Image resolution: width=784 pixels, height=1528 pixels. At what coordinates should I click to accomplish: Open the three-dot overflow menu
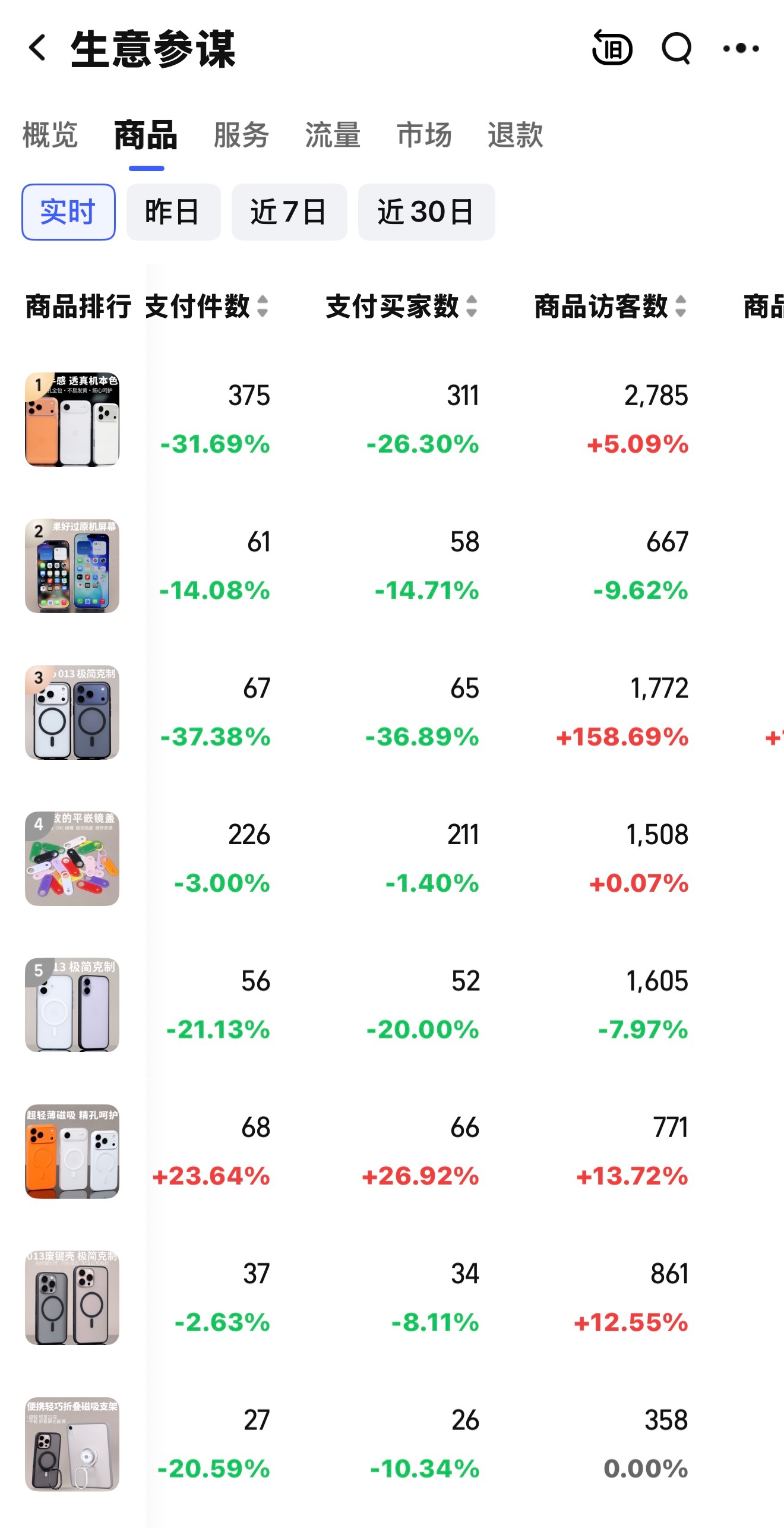[741, 48]
